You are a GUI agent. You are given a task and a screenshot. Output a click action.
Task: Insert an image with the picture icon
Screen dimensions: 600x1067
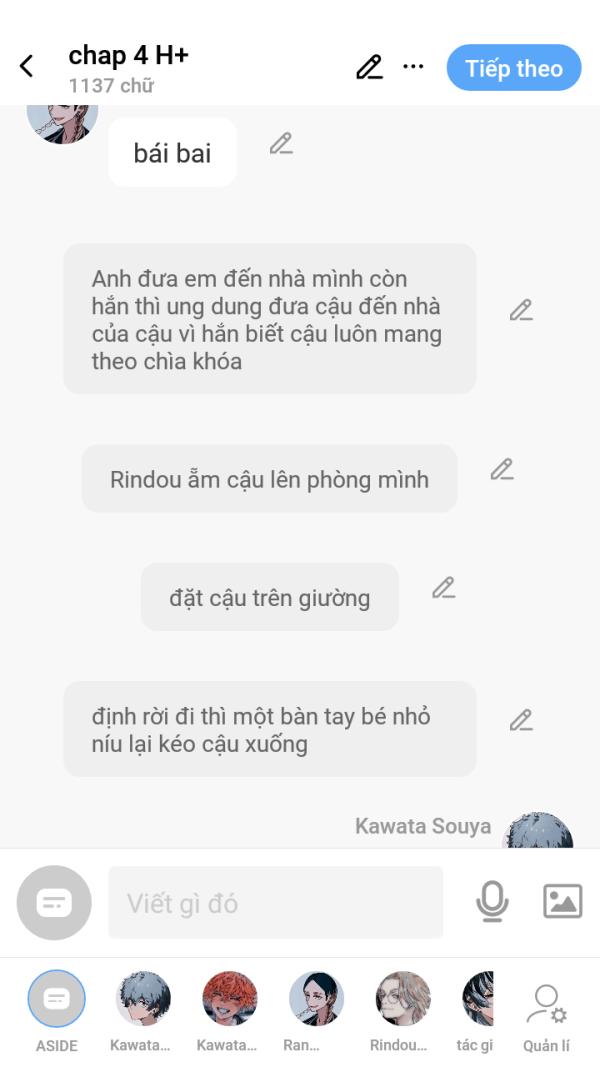pos(563,901)
